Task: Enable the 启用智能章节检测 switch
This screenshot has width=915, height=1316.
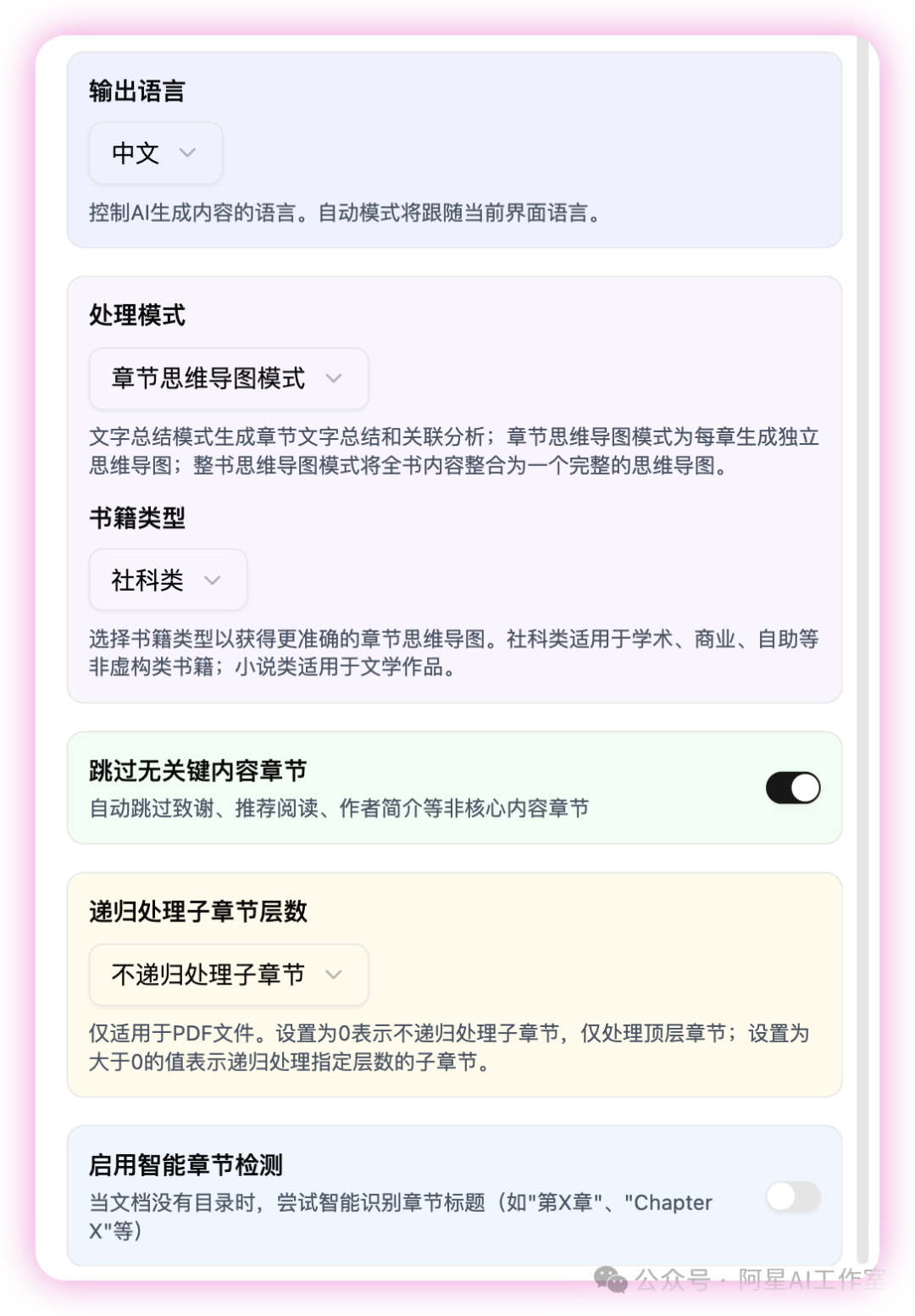Action: 793,1197
